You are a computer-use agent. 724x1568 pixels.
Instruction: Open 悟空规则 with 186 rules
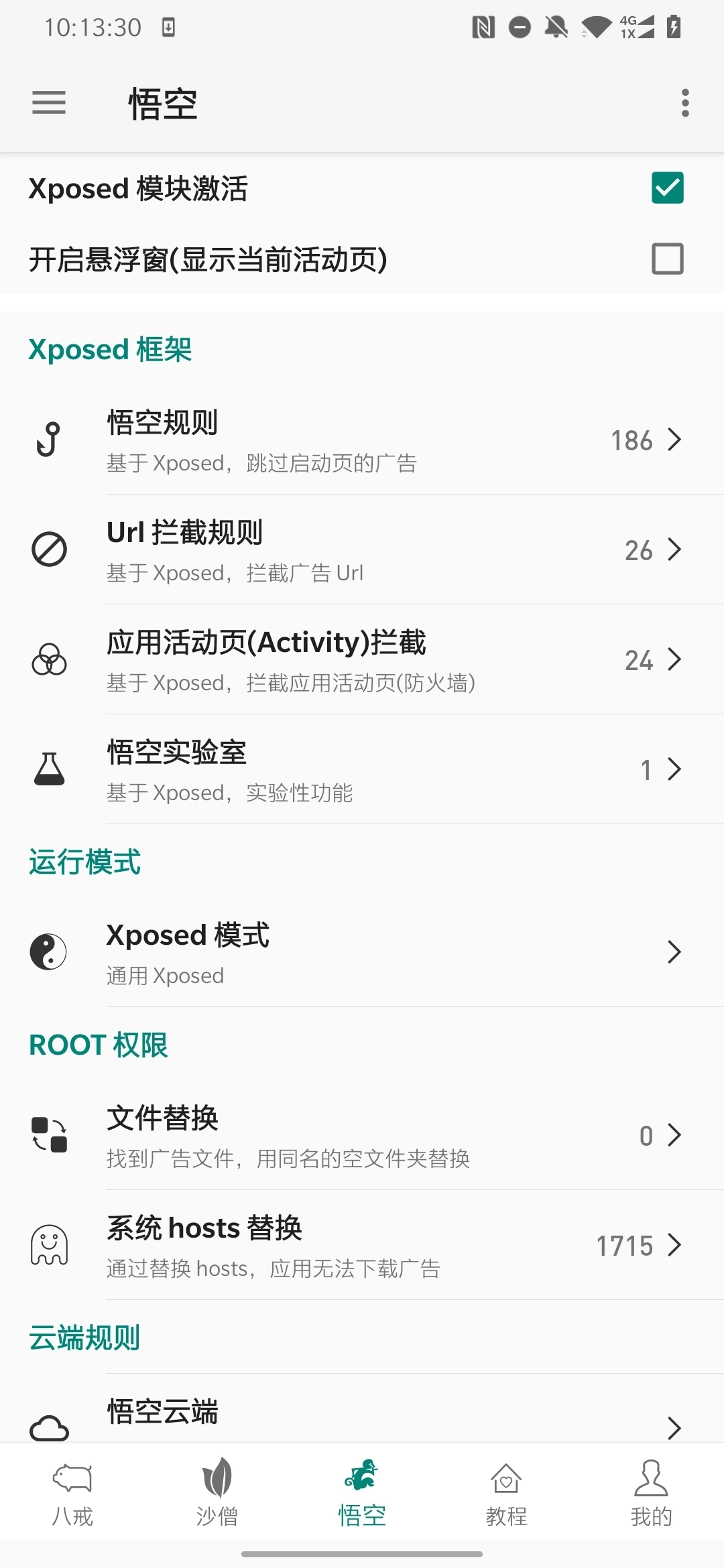click(x=362, y=440)
